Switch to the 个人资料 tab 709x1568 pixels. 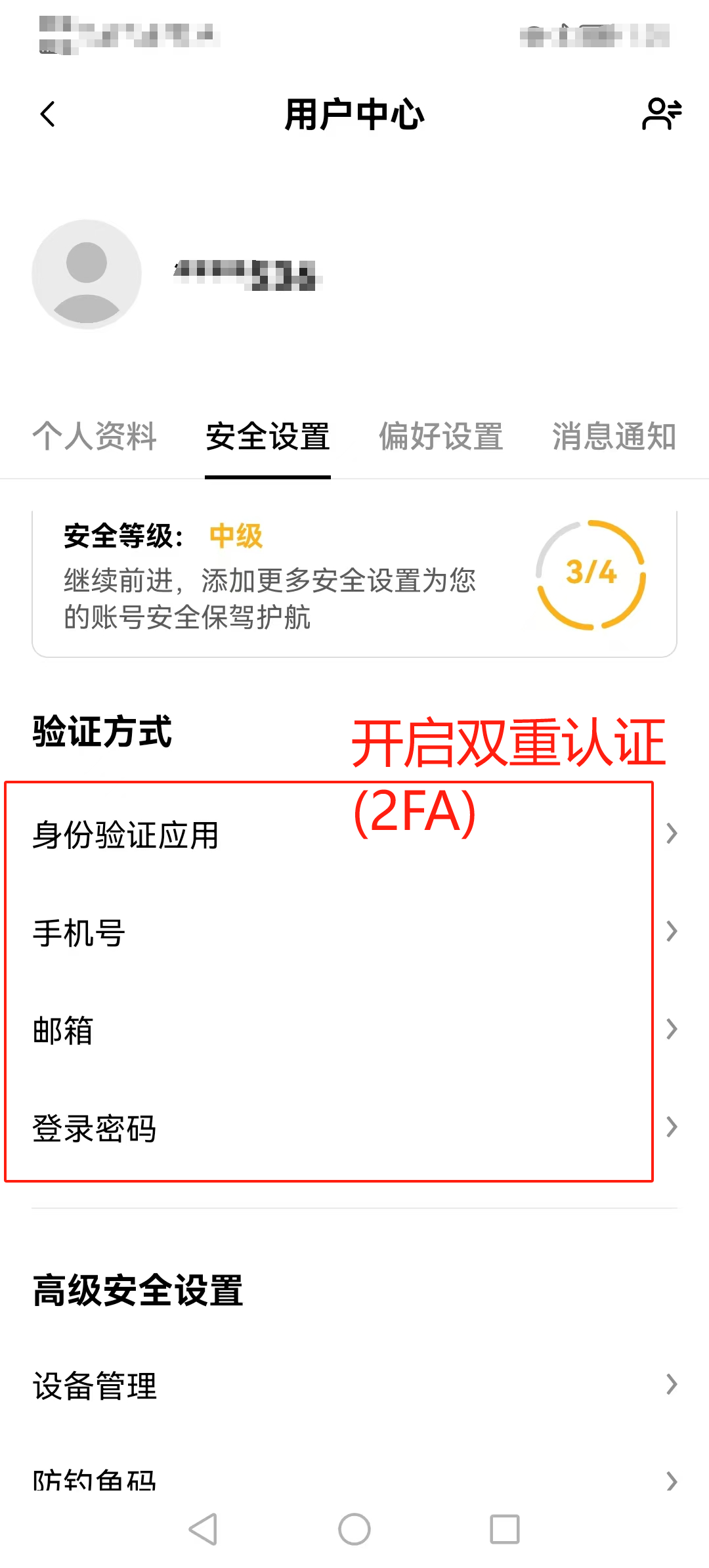pyautogui.click(x=95, y=437)
